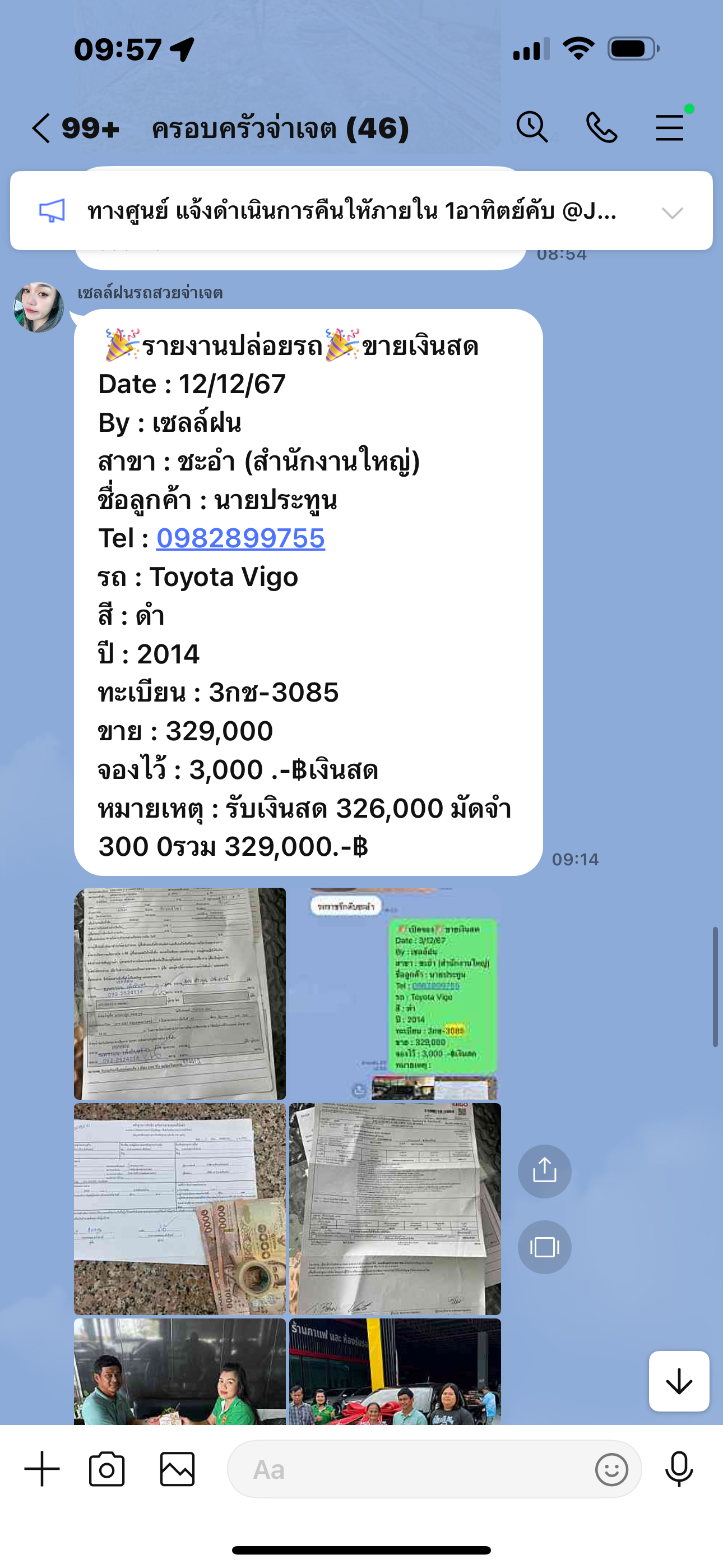Share the photo album
The height and width of the screenshot is (1568, 723).
544,1171
